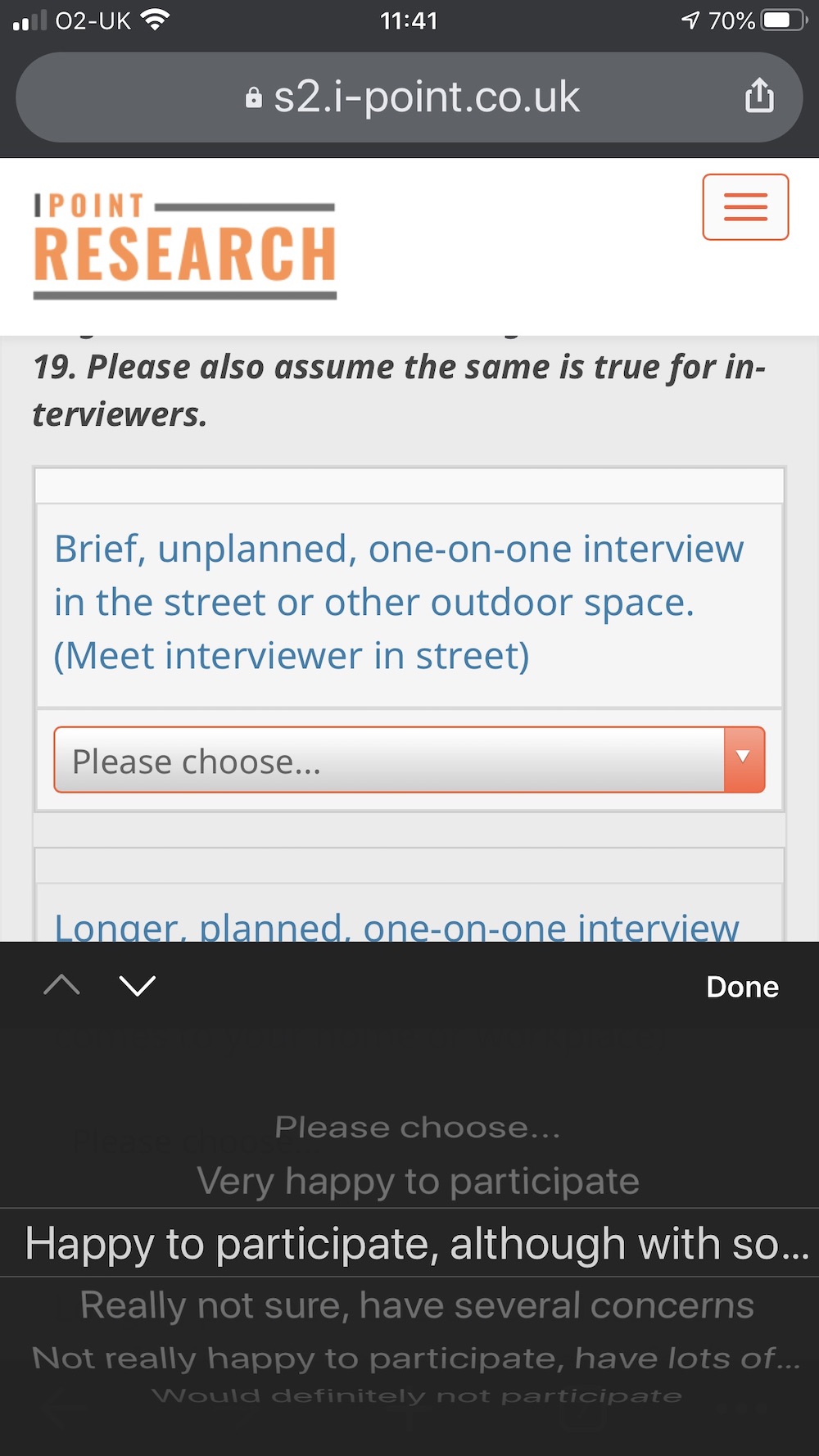Jump to the next form field arrow
Image resolution: width=819 pixels, height=1456 pixels.
coord(138,985)
